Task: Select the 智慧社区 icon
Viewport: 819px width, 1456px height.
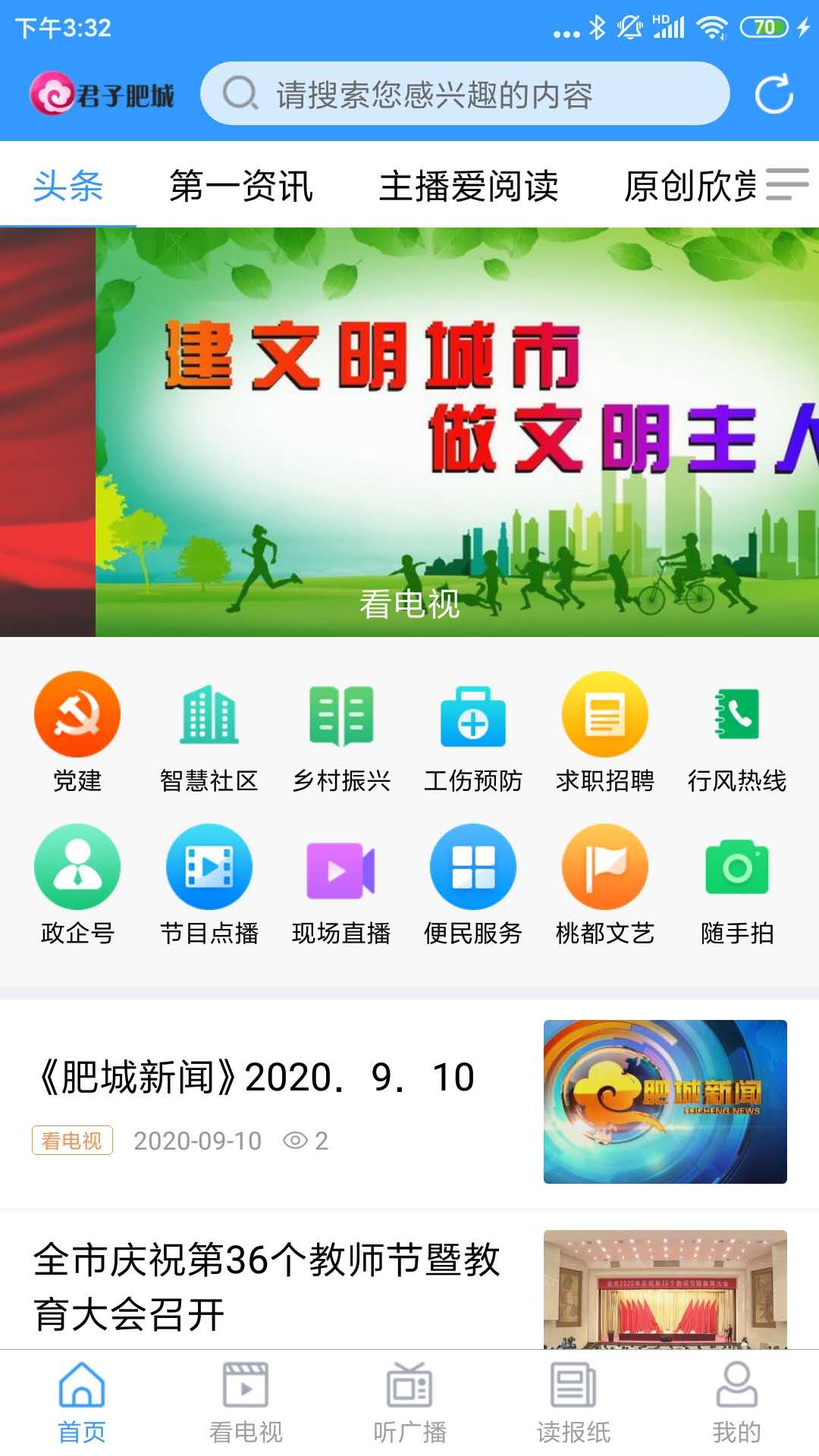Action: click(x=209, y=715)
